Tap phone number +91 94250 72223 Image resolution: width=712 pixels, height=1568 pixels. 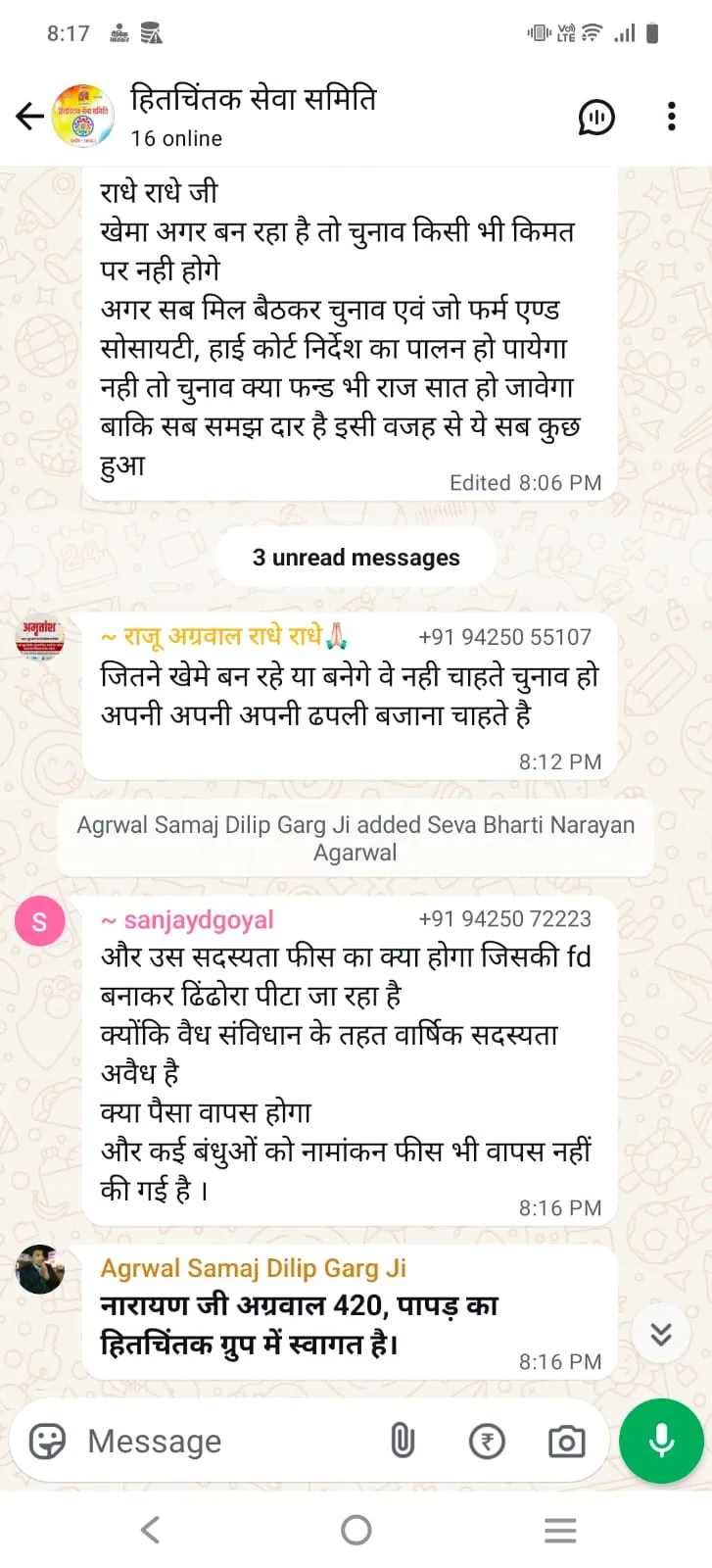[504, 919]
